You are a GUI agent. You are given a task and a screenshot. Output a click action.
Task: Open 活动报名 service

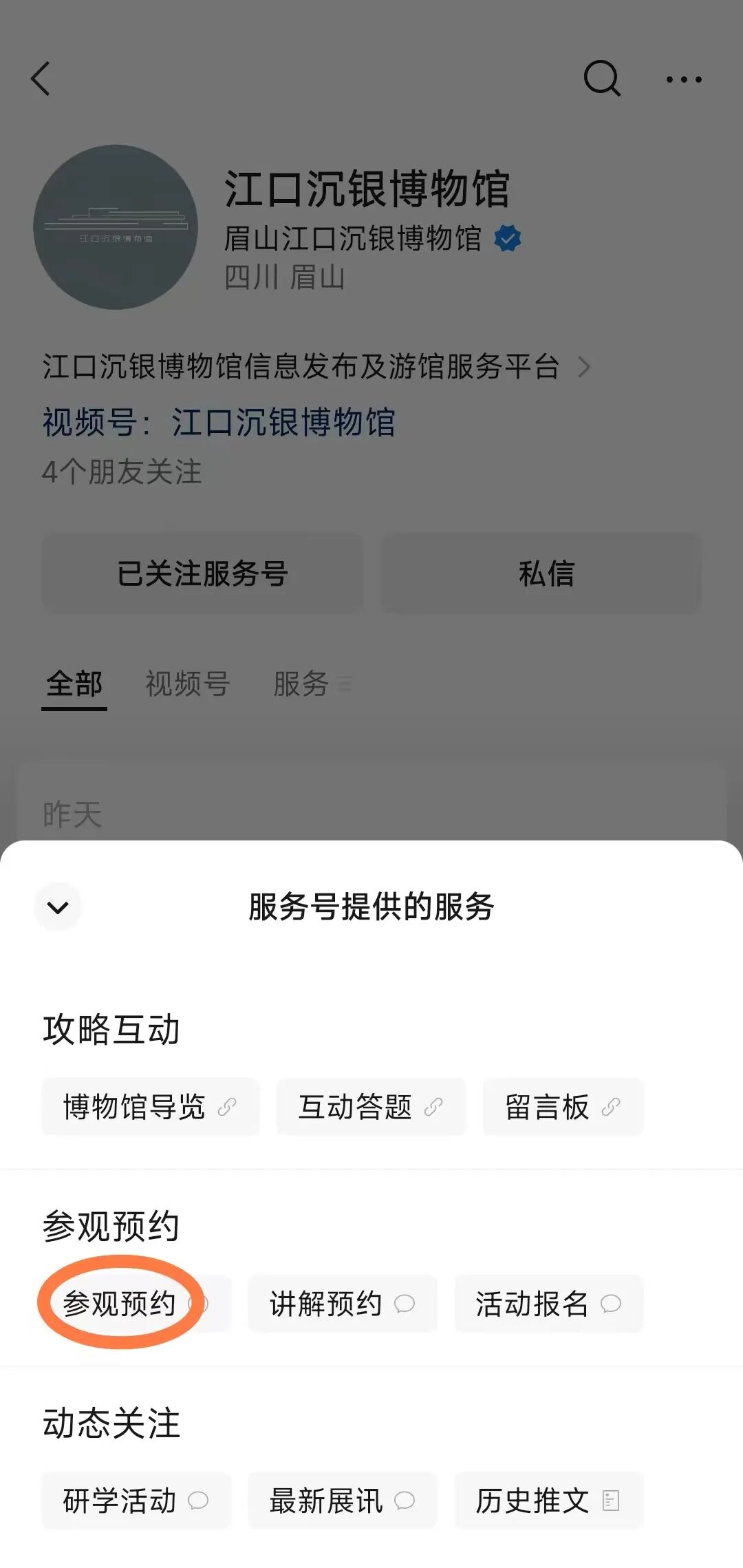(548, 1304)
